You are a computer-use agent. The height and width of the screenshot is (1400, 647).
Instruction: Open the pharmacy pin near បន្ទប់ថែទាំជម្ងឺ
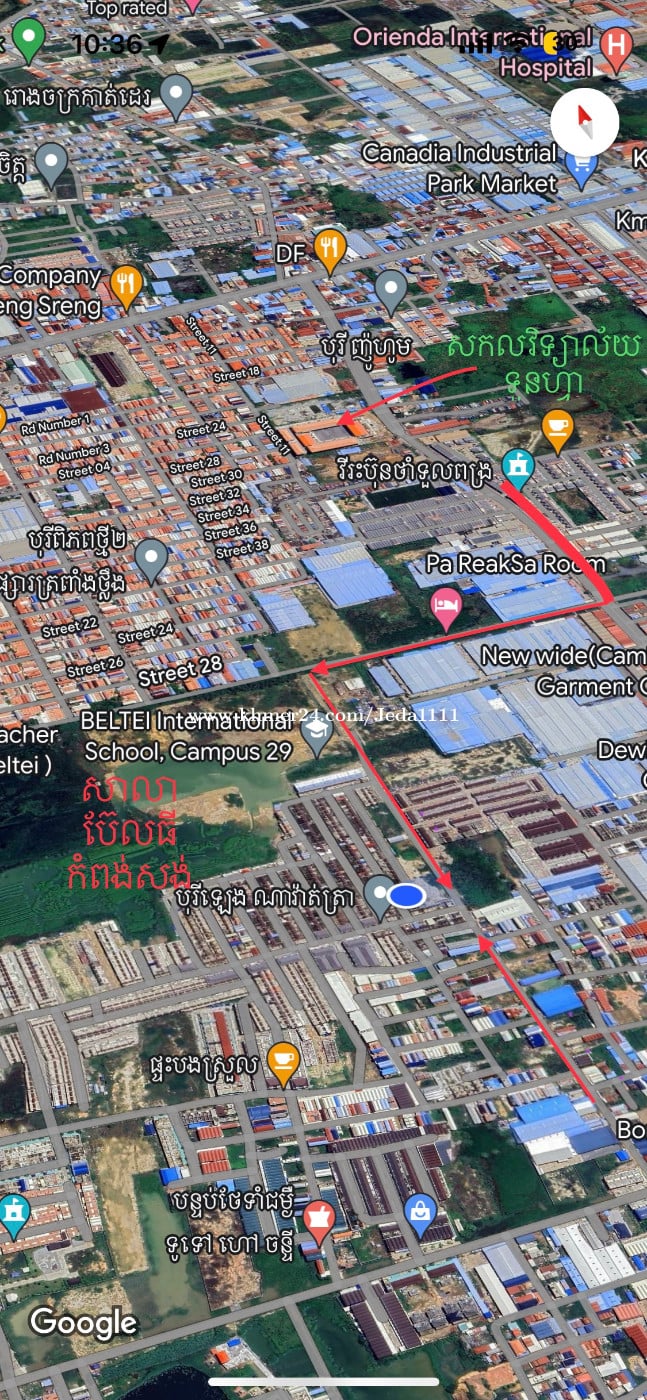pyautogui.click(x=319, y=1217)
